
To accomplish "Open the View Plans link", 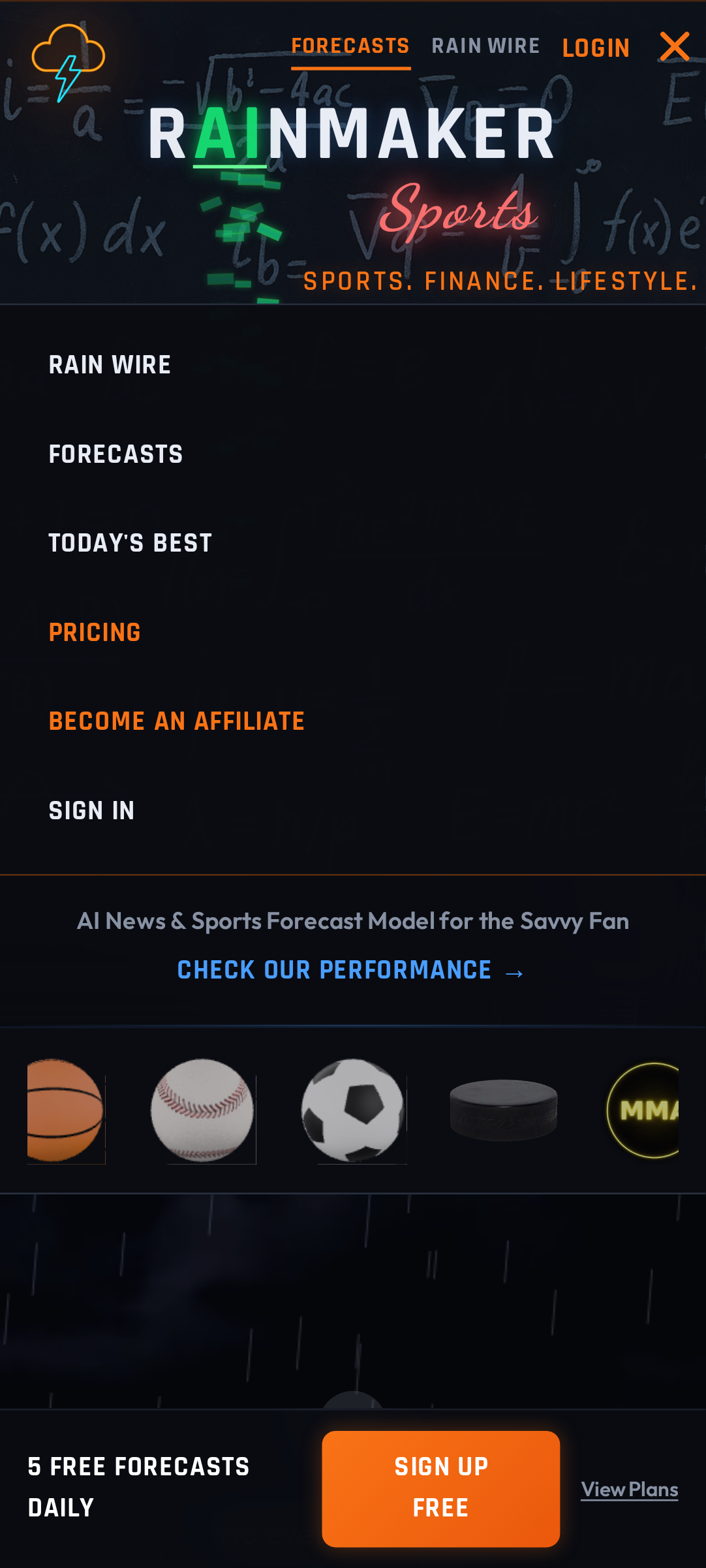I will tap(629, 1489).
